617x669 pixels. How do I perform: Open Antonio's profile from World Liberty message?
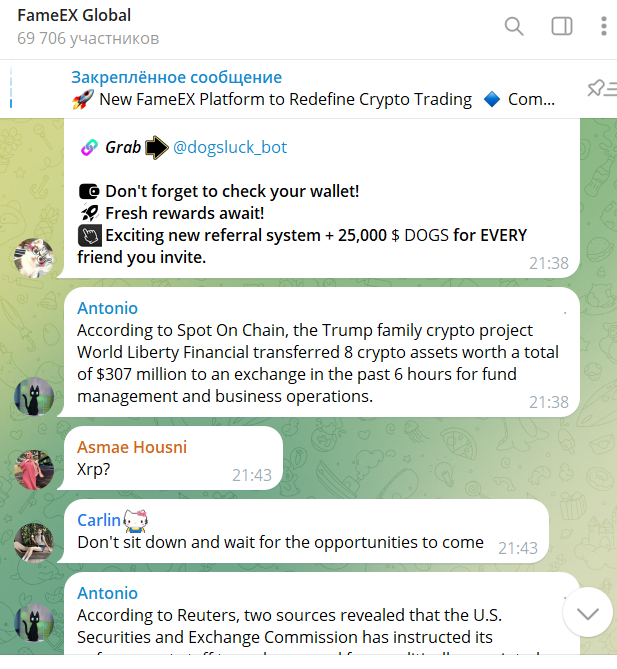pyautogui.click(x=107, y=308)
